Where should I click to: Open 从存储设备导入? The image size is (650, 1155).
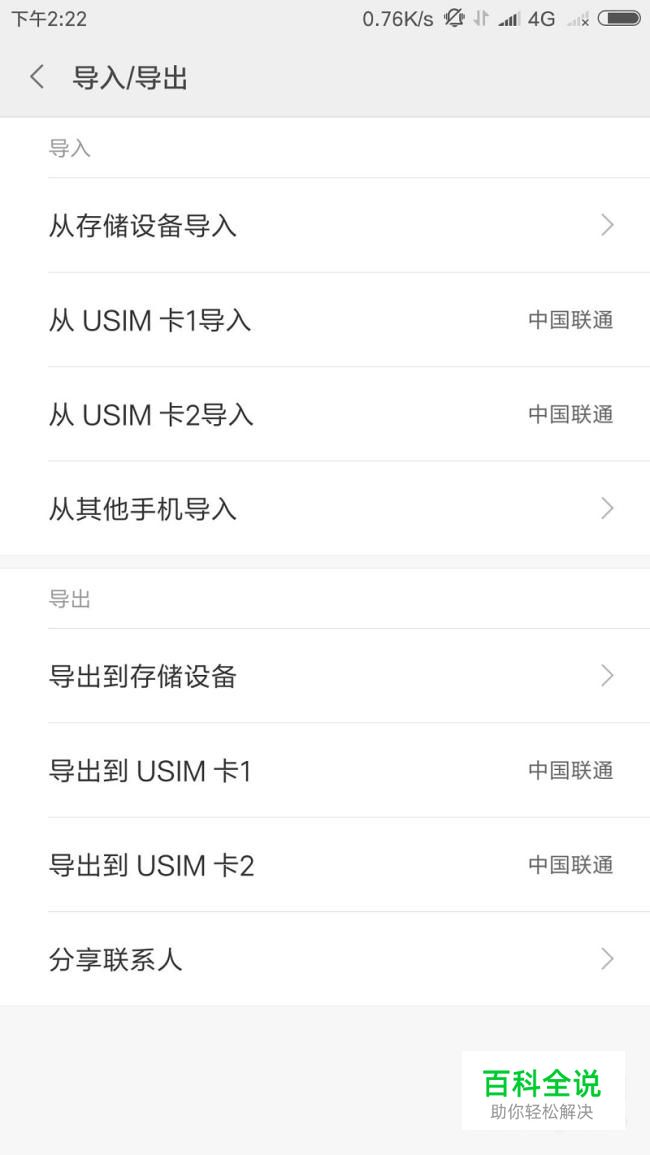[x=325, y=225]
